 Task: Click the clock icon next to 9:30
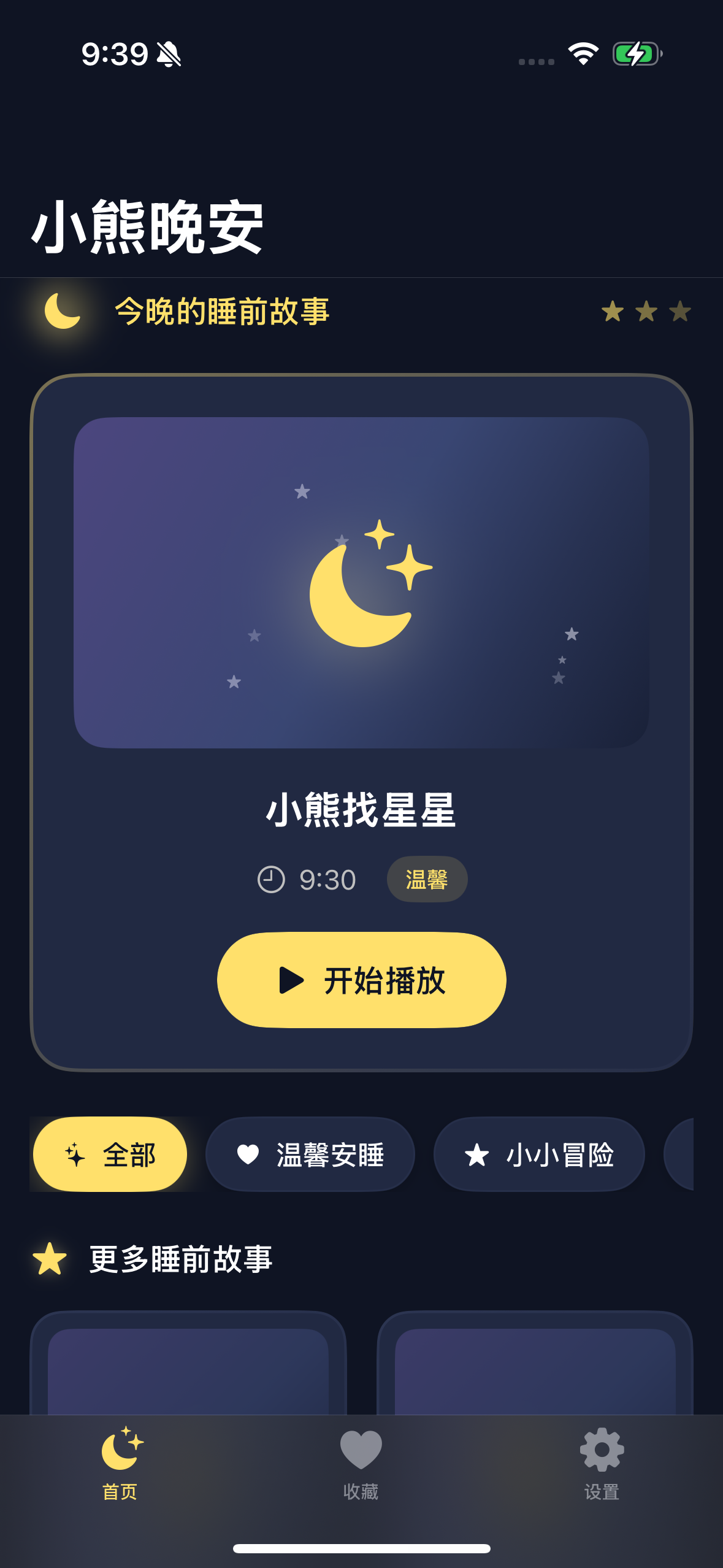click(270, 878)
